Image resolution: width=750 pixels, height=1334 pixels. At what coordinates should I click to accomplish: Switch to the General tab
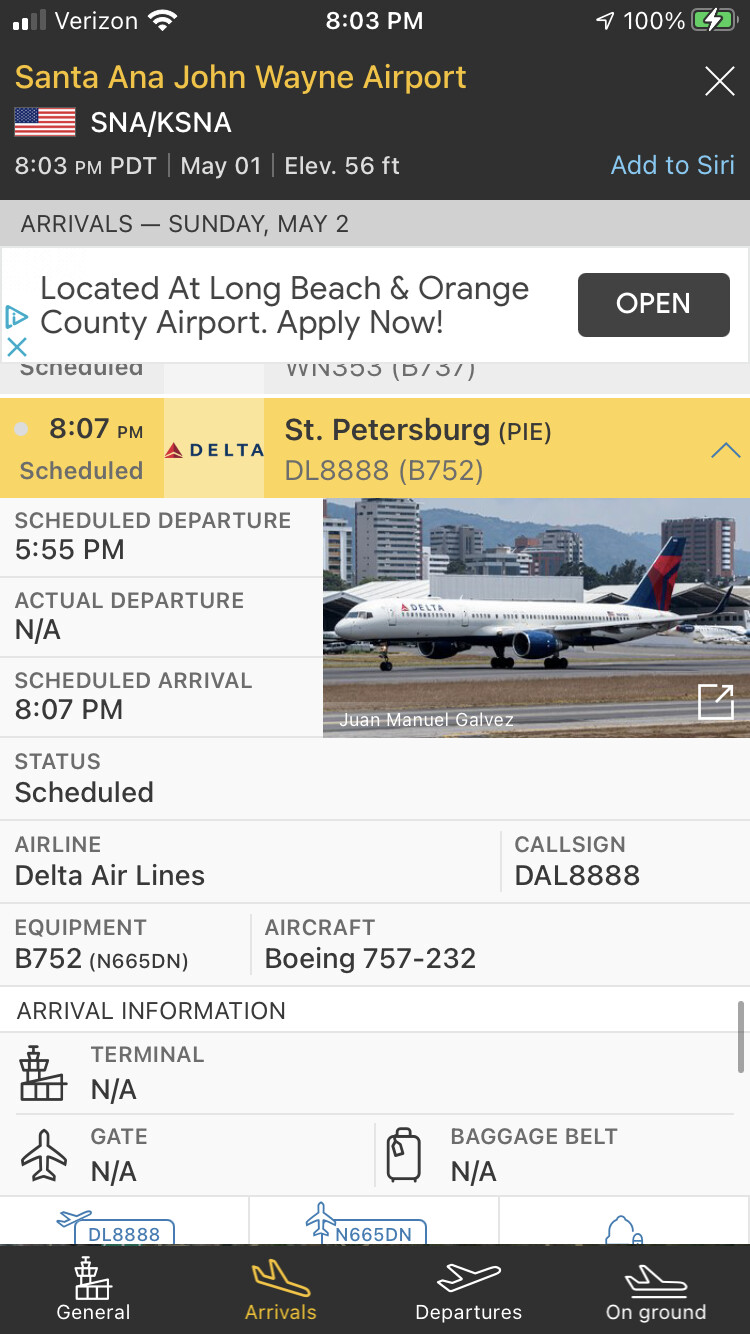click(x=93, y=1290)
